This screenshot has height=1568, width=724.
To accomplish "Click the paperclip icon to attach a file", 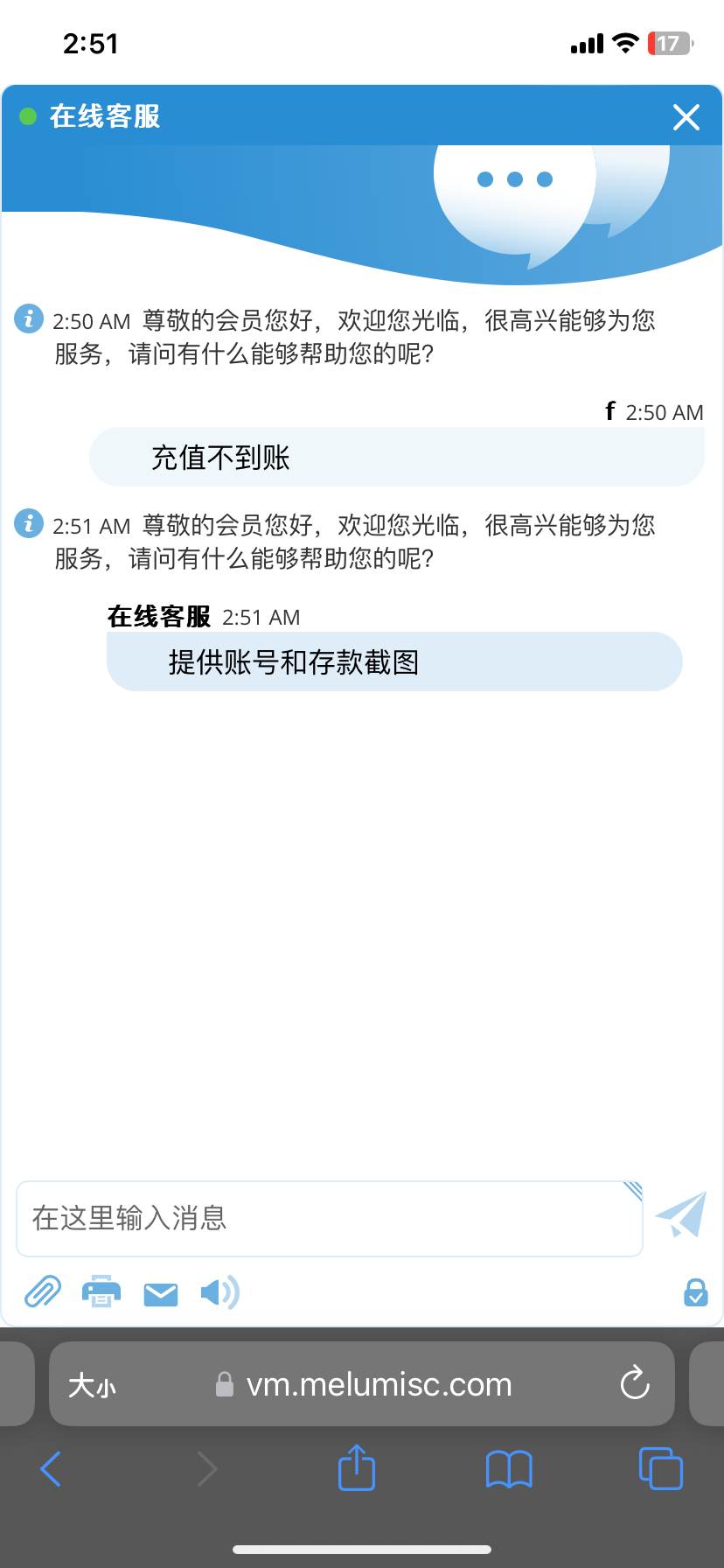I will (41, 1291).
